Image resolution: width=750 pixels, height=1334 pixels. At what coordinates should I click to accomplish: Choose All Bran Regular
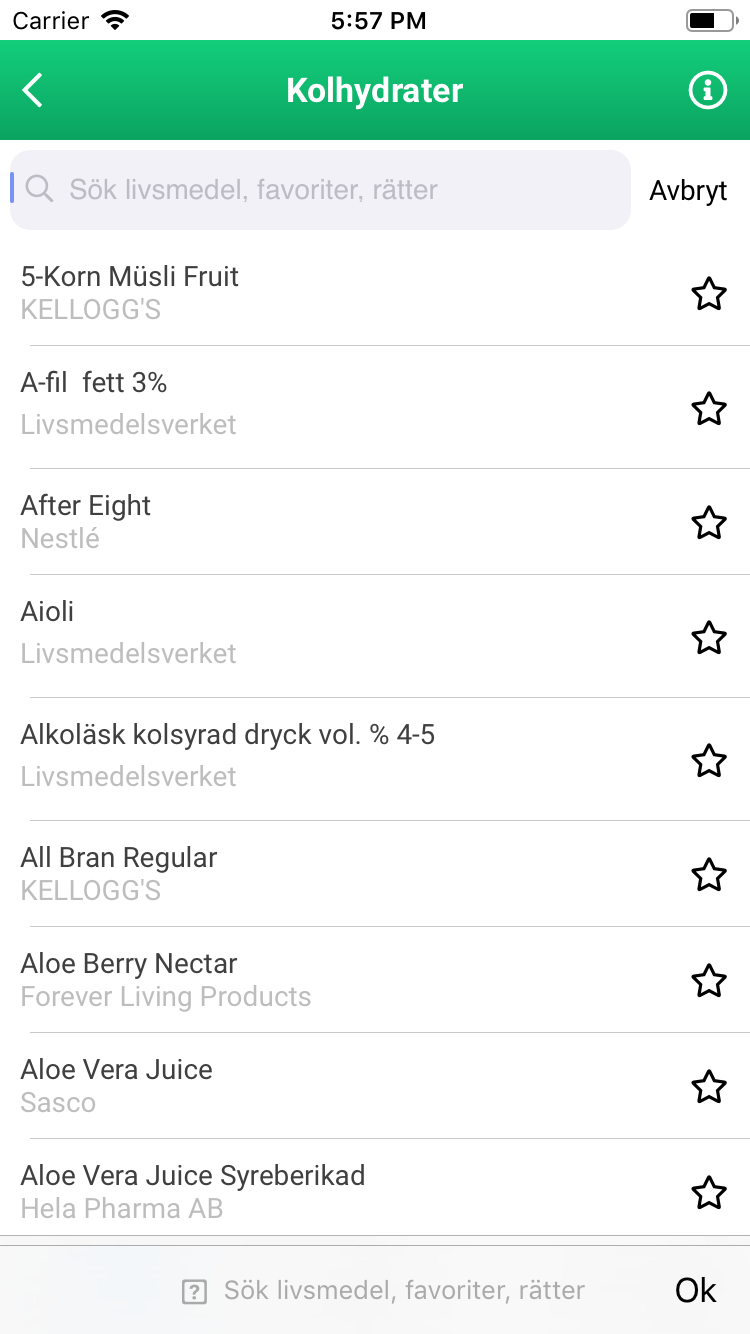pos(375,874)
